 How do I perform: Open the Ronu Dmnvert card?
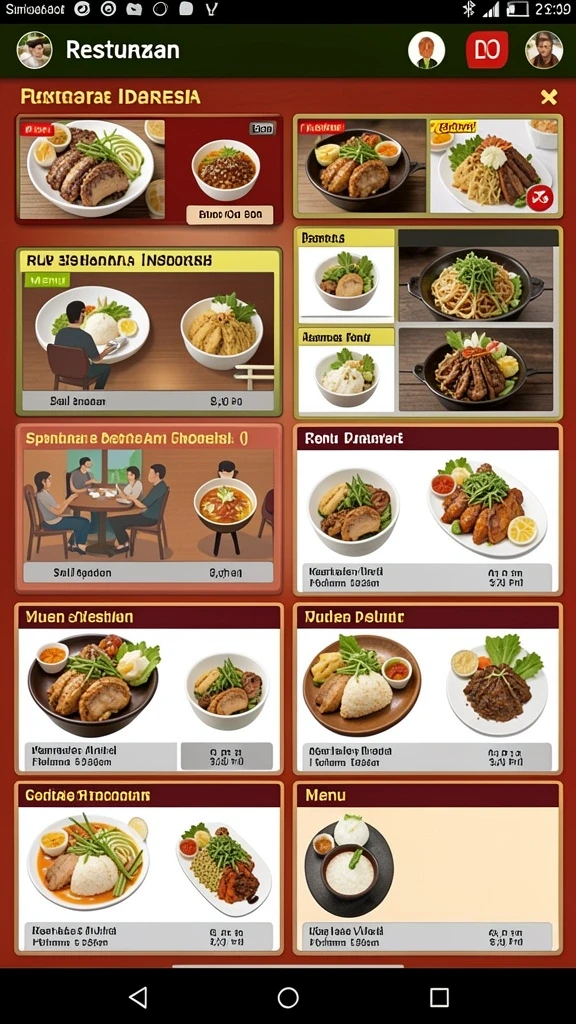click(428, 509)
